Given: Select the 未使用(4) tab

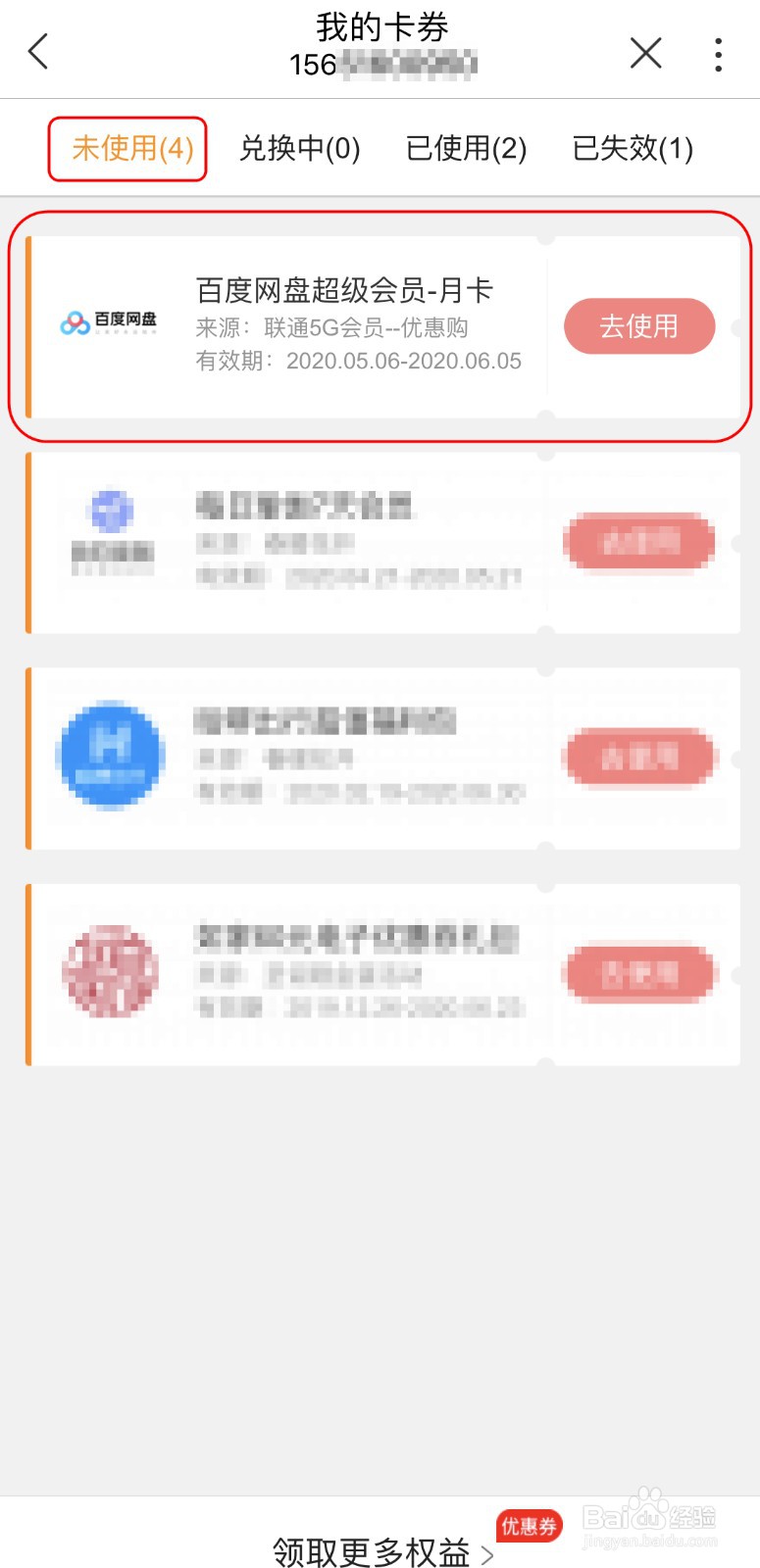Looking at the screenshot, I should pos(127,149).
